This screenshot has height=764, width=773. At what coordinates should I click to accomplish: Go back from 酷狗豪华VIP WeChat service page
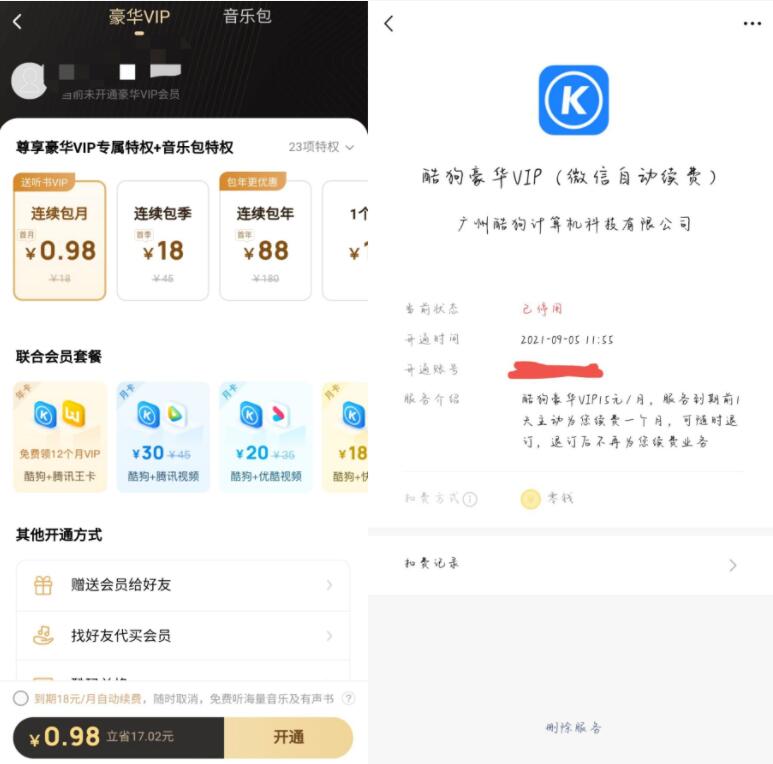pos(389,24)
